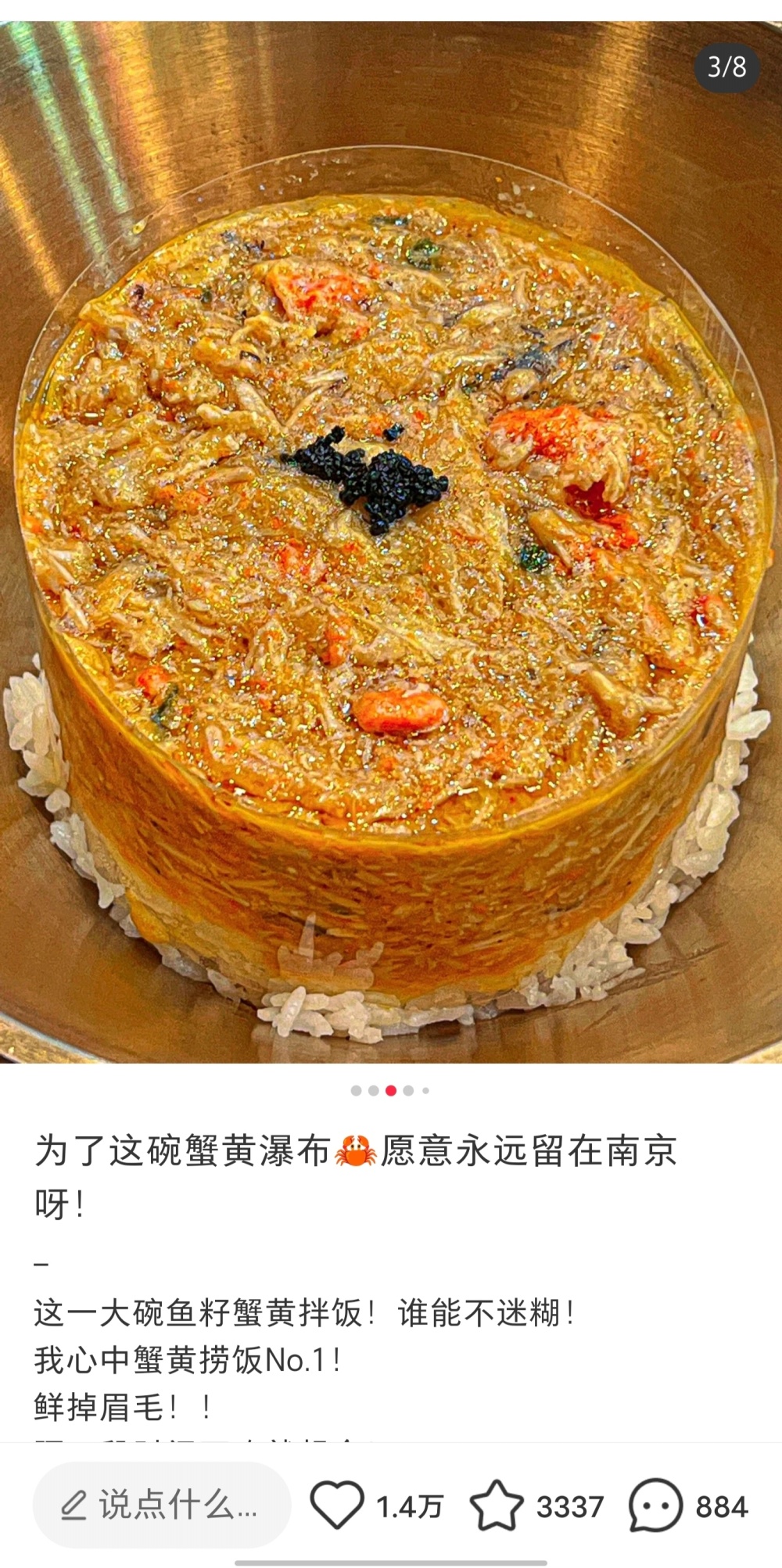Open the comments bubble icon
Viewport: 782px width, 1568px height.
click(655, 1505)
